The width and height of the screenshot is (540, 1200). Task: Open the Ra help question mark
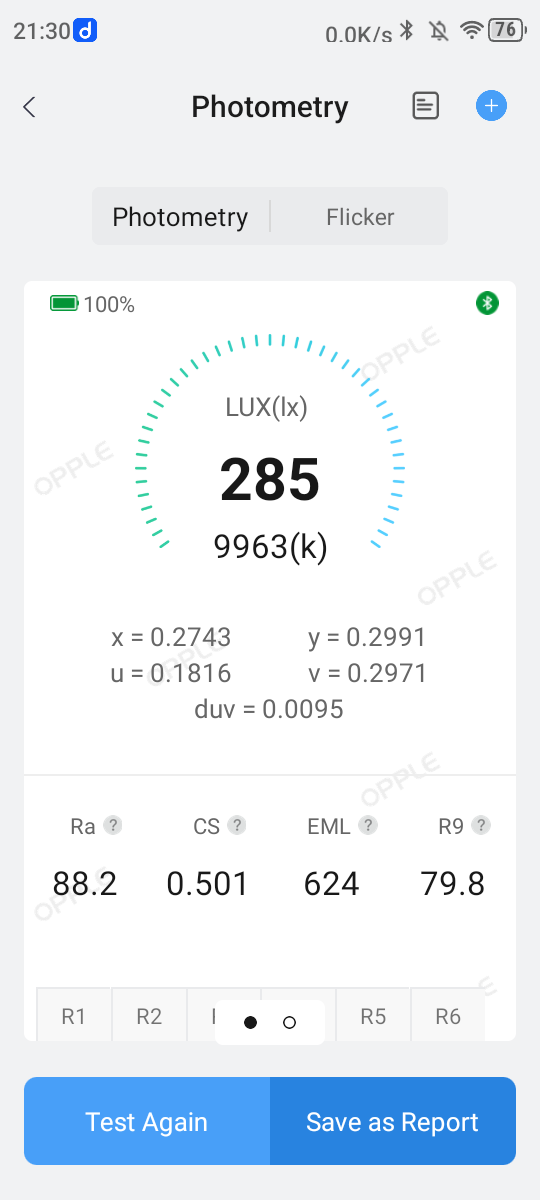pos(114,825)
